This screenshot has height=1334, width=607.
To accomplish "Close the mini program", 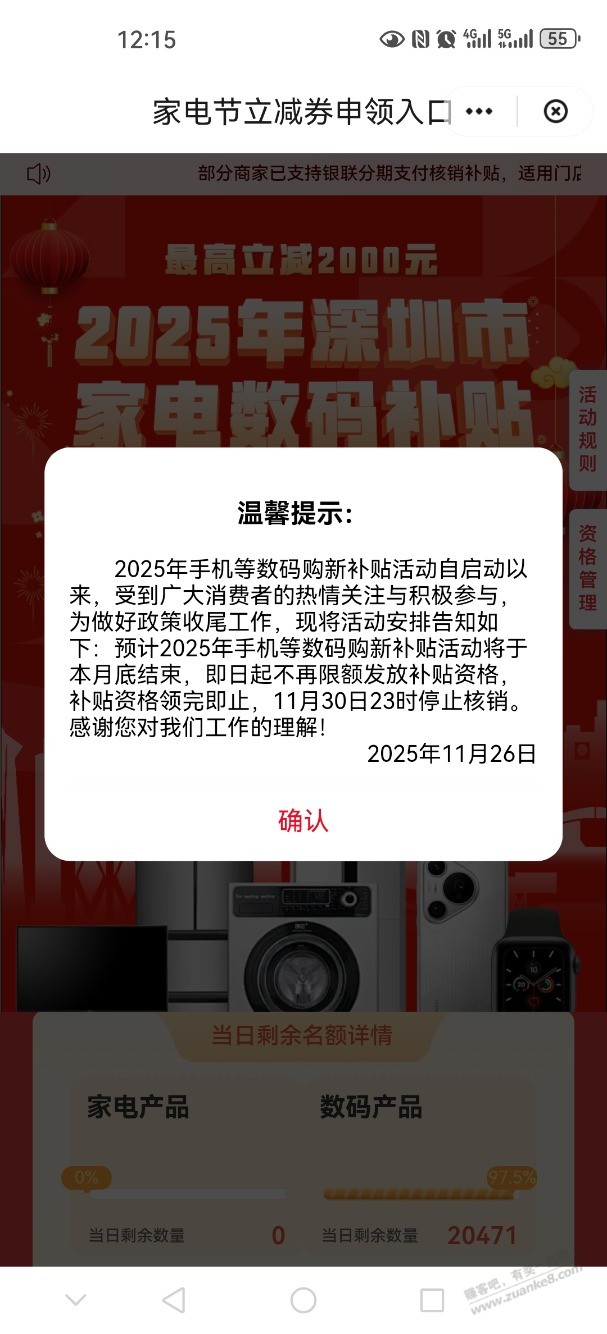I will coord(555,112).
